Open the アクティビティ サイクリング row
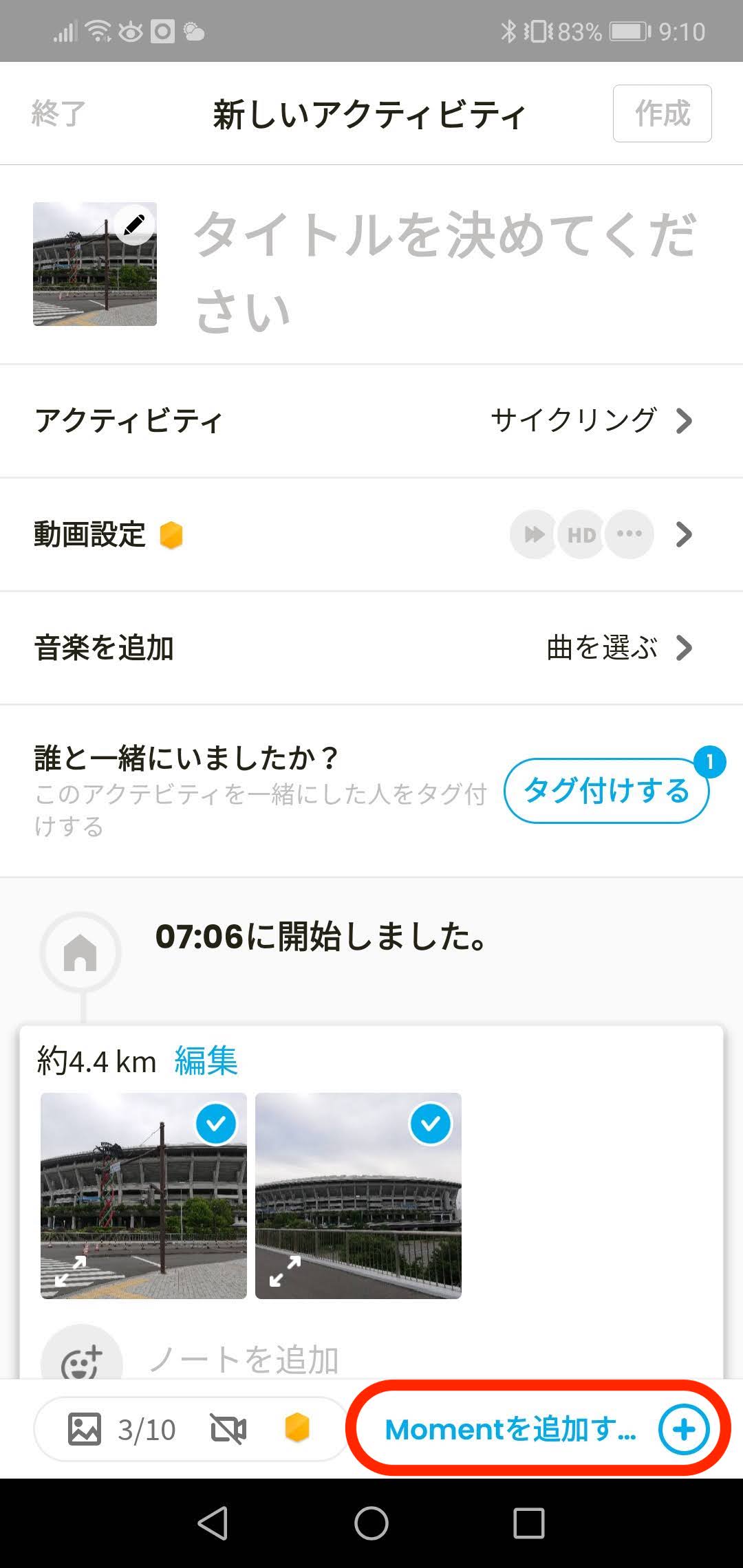 371,420
